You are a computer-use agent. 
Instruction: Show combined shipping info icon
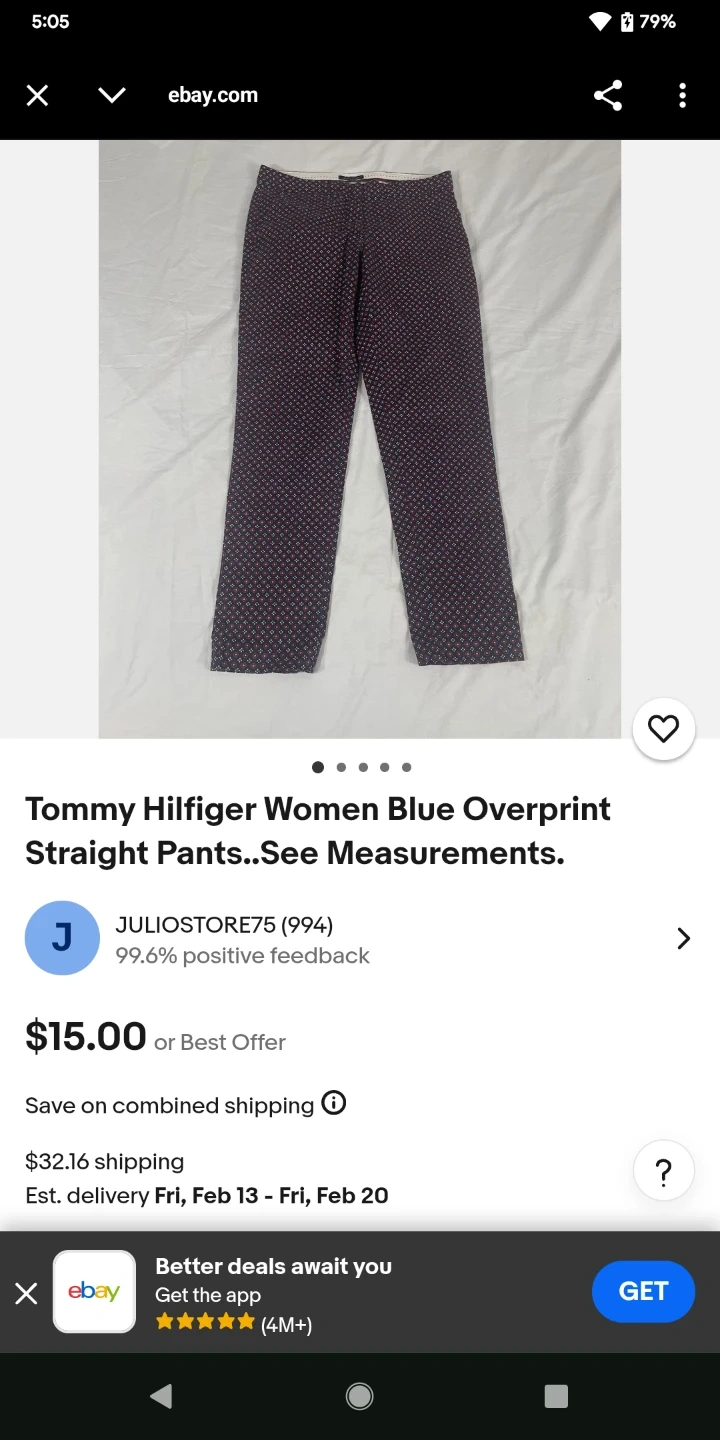click(x=334, y=1104)
